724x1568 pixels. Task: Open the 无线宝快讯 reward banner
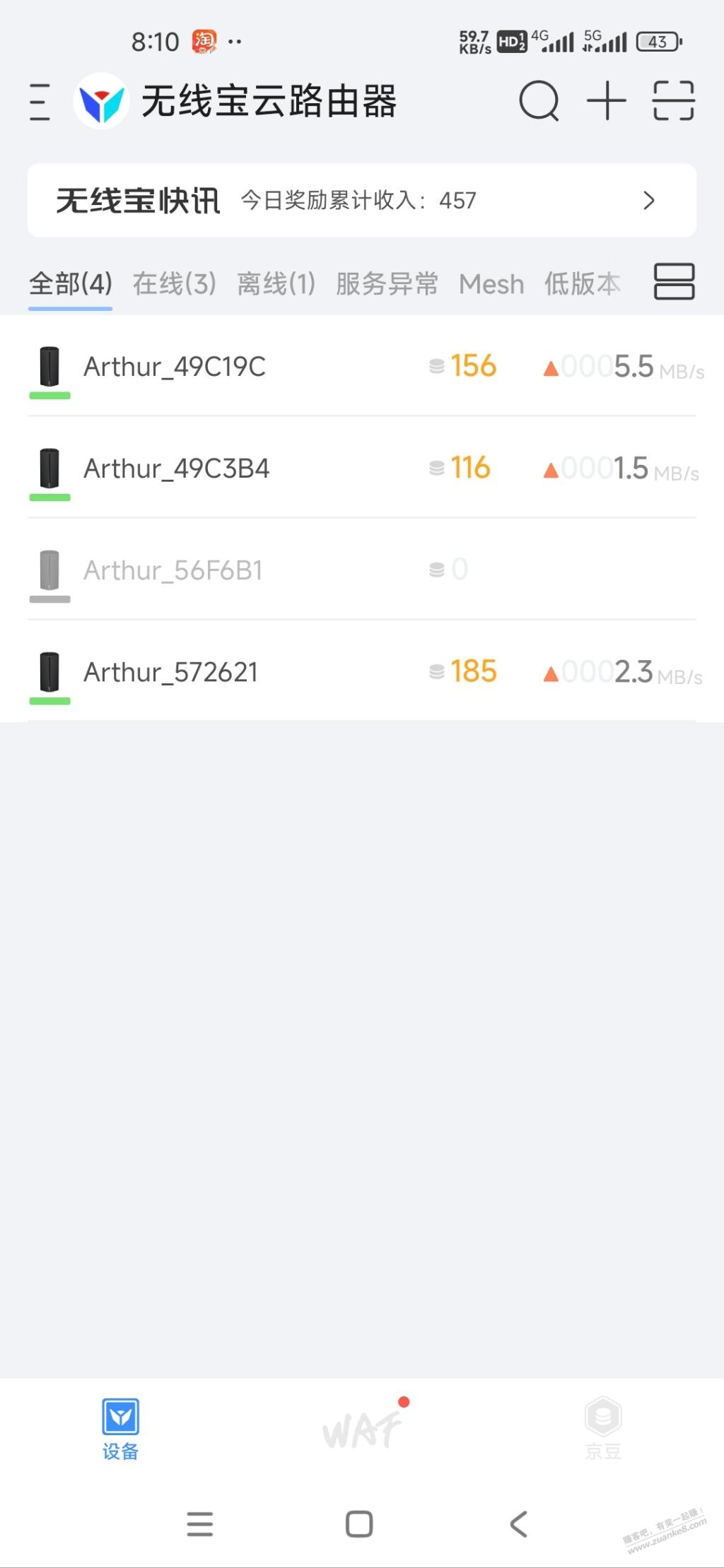[361, 201]
